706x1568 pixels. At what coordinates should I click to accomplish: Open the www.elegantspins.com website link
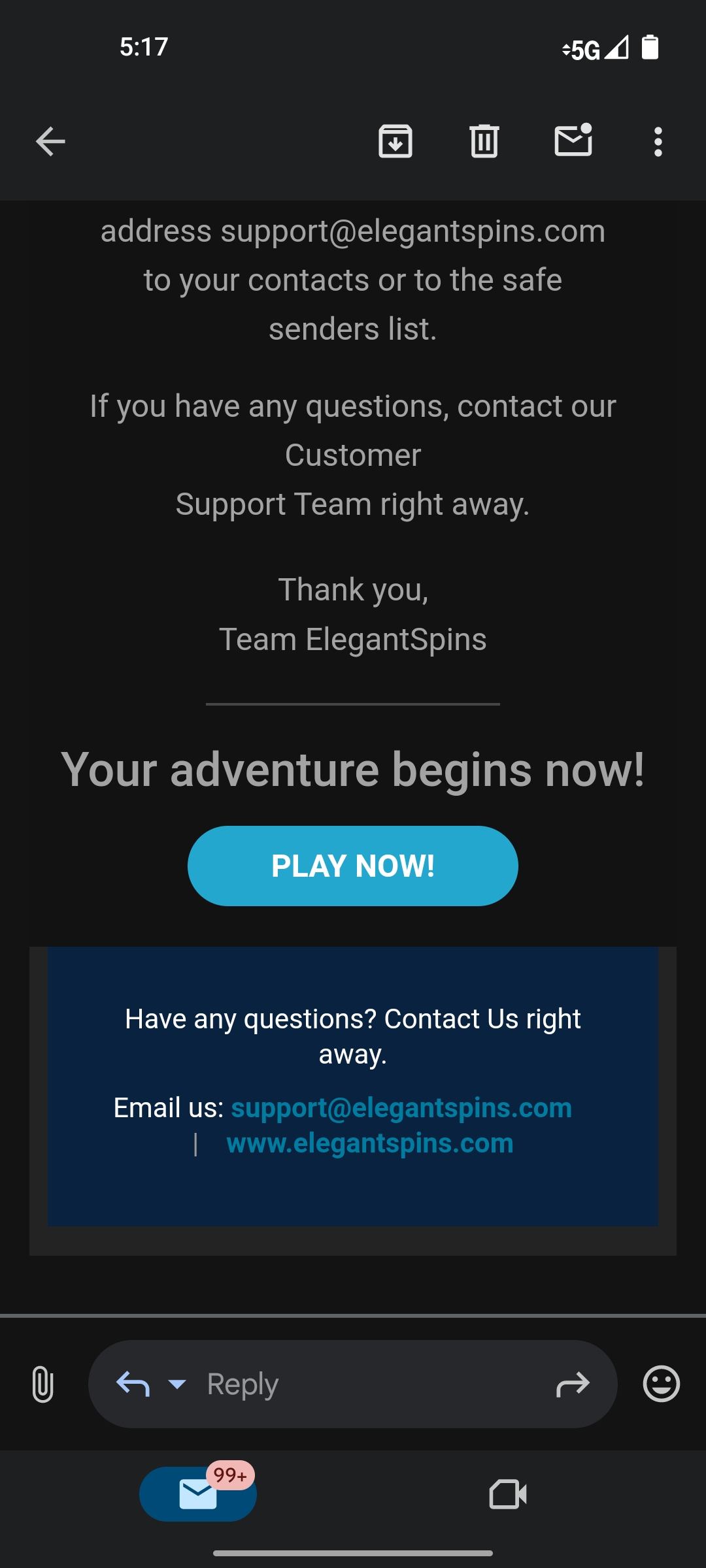370,1143
